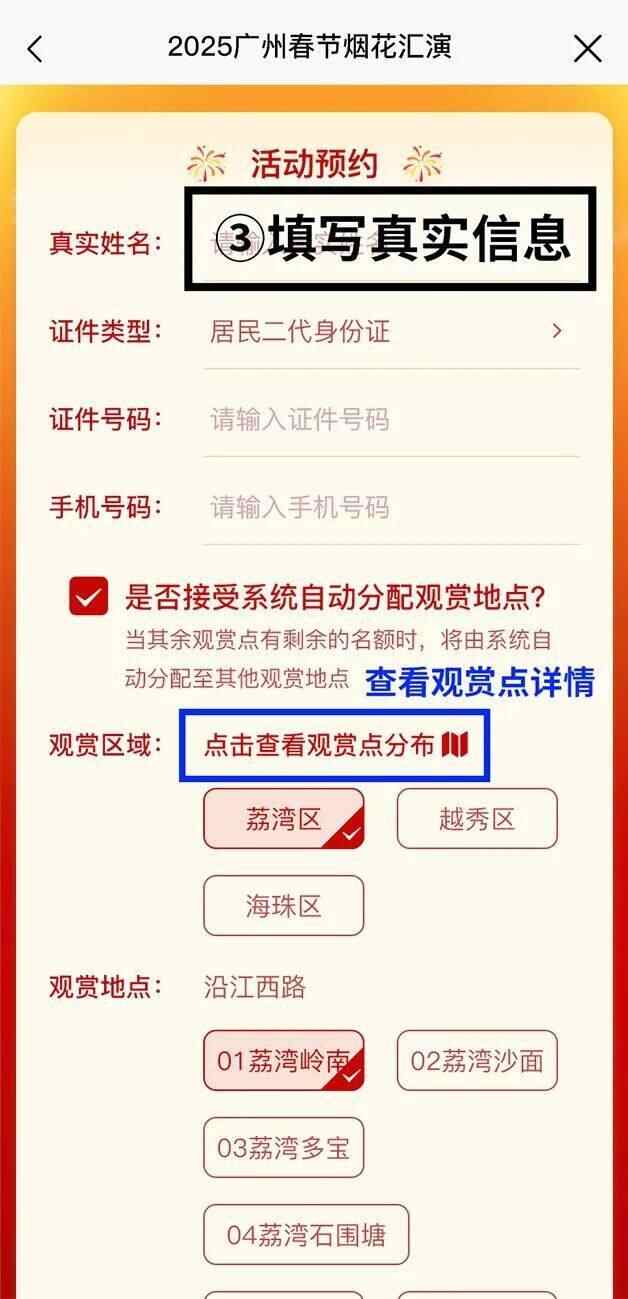Select viewing spot 04荔湾石围塘

click(305, 1234)
